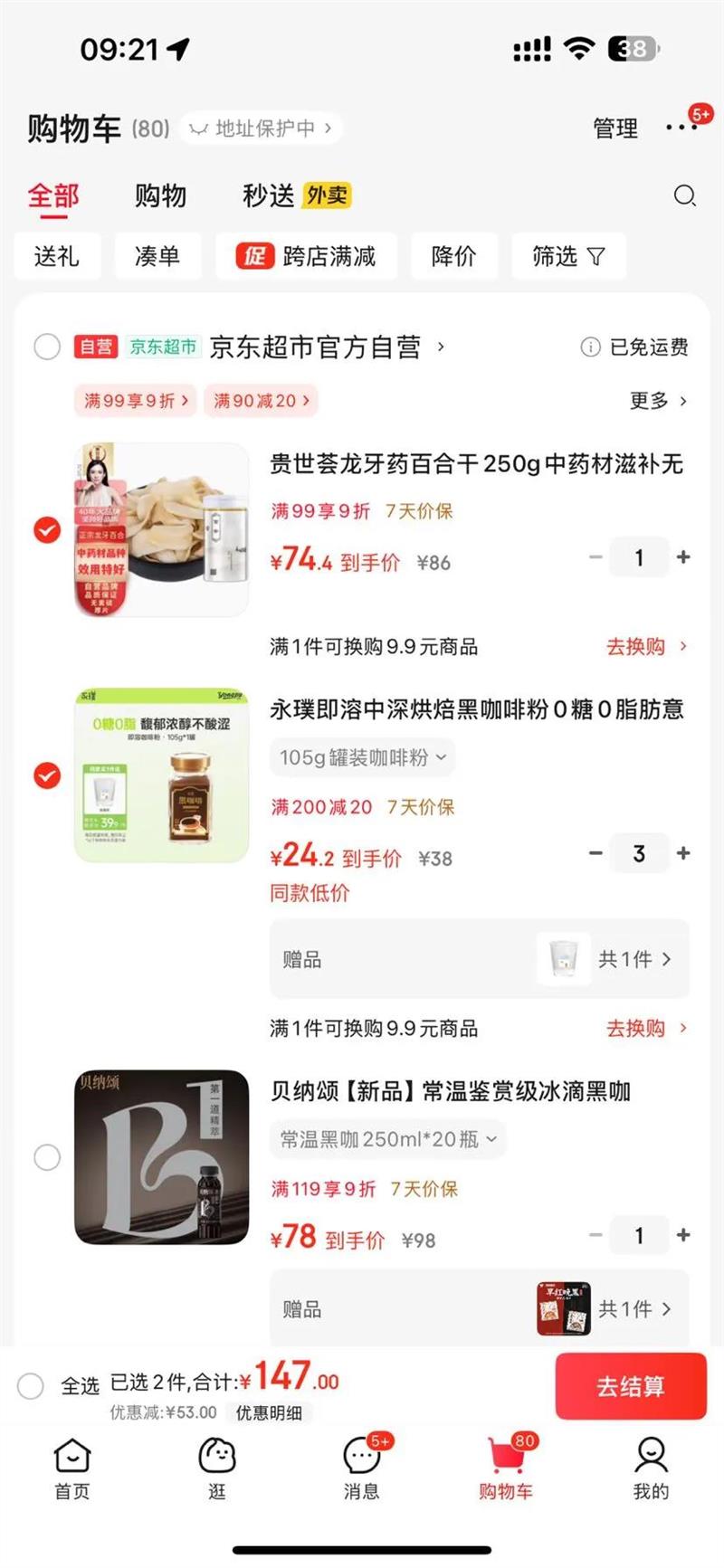The image size is (724, 1568).
Task: Go to the 首页 home tab
Action: (x=72, y=1468)
